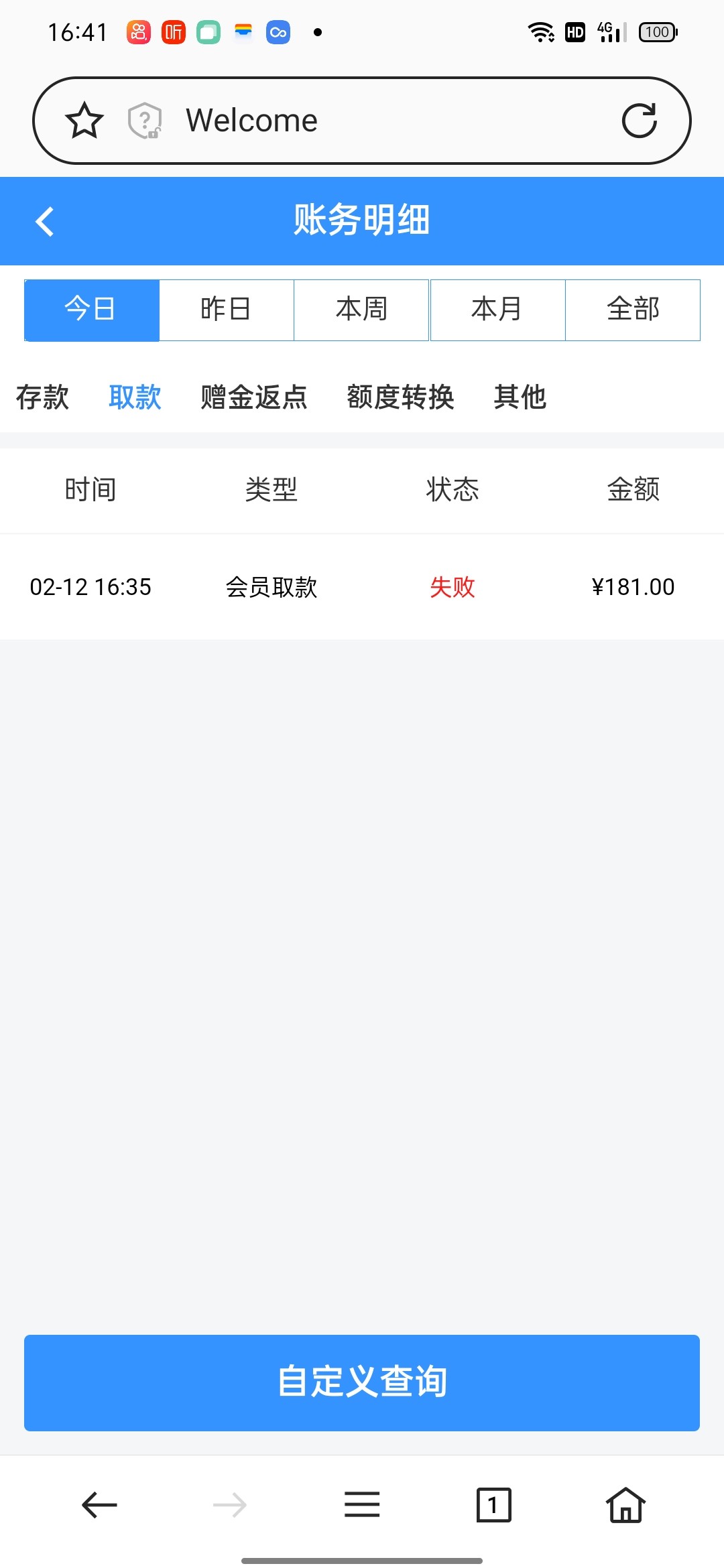This screenshot has width=724, height=1568.
Task: Go to the browser home page
Action: click(625, 1505)
